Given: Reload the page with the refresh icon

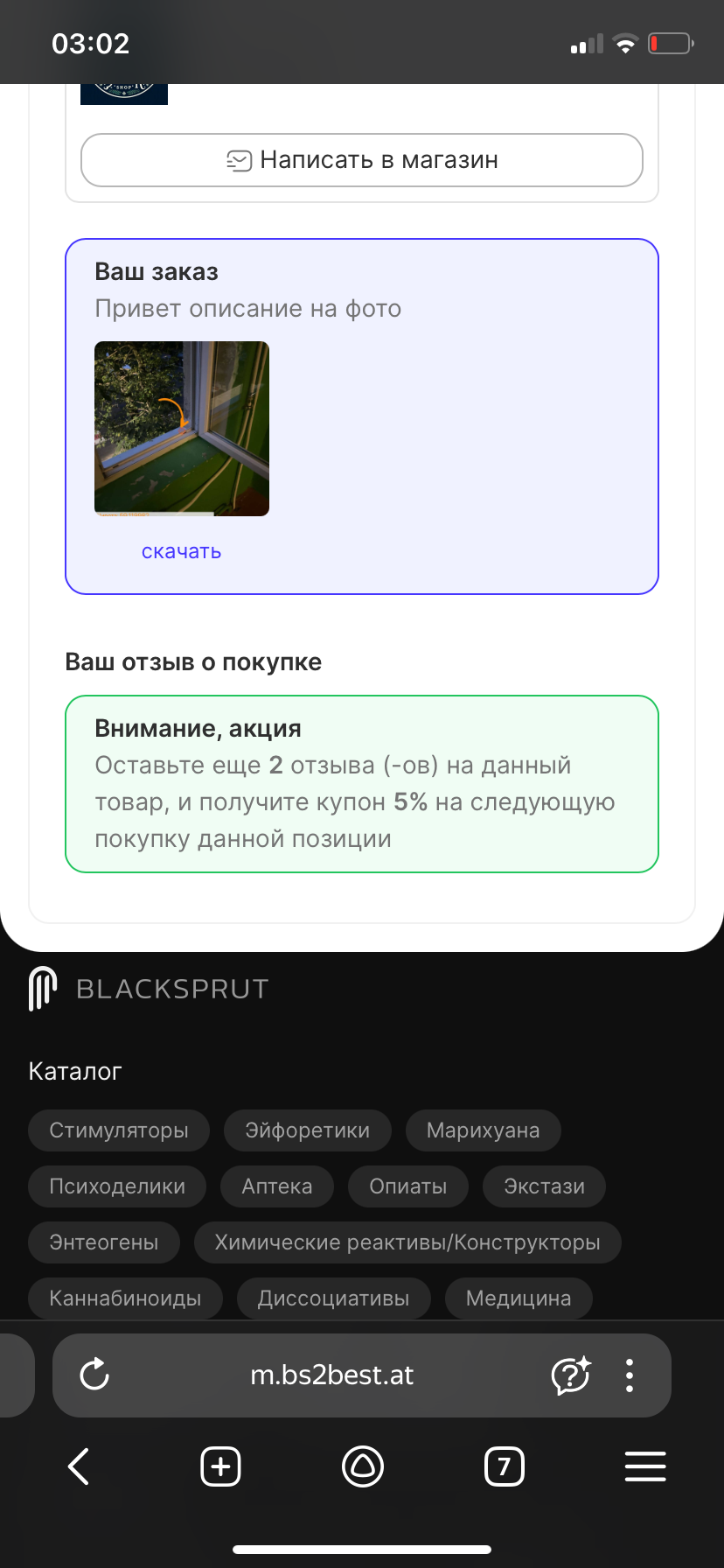Looking at the screenshot, I should [94, 1375].
